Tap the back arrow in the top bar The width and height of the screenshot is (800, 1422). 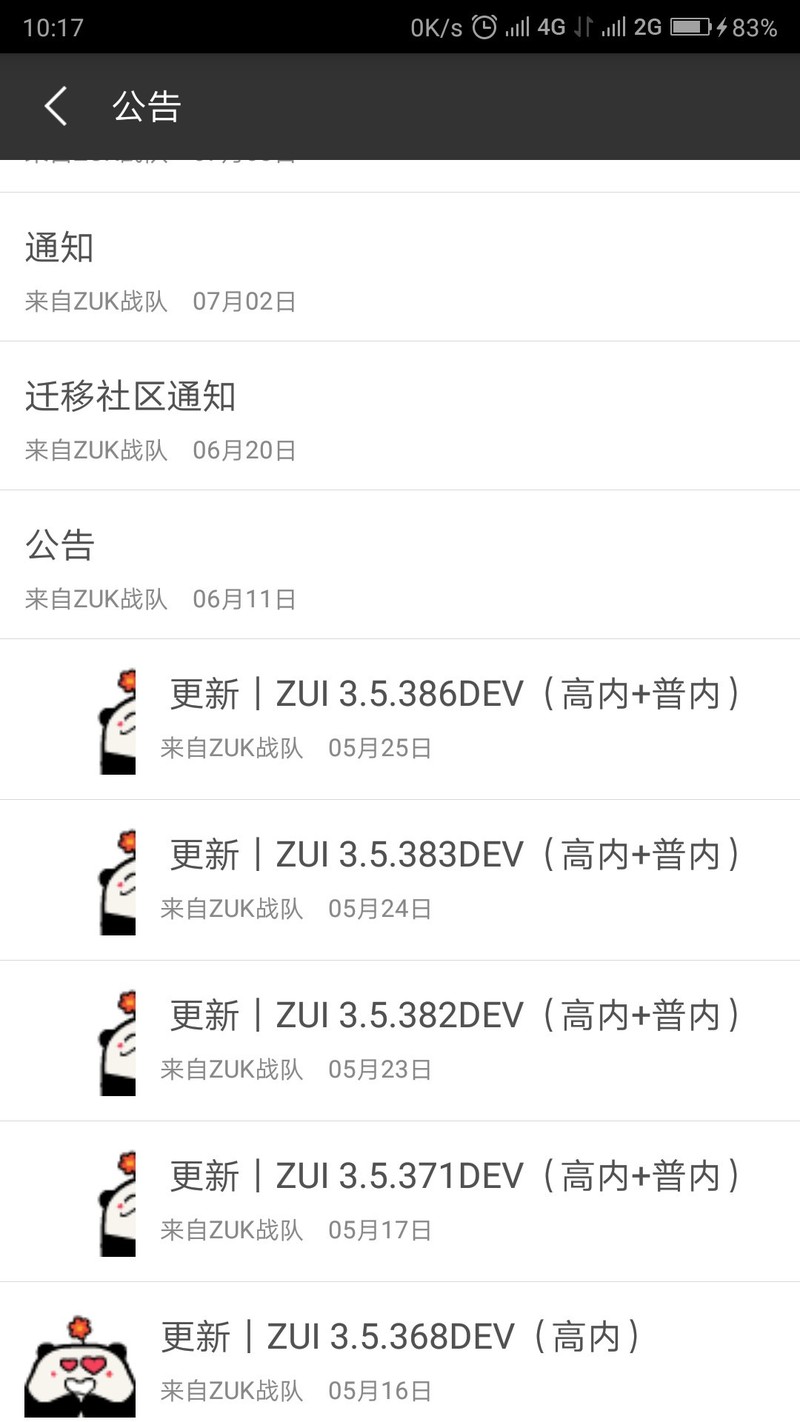(55, 105)
